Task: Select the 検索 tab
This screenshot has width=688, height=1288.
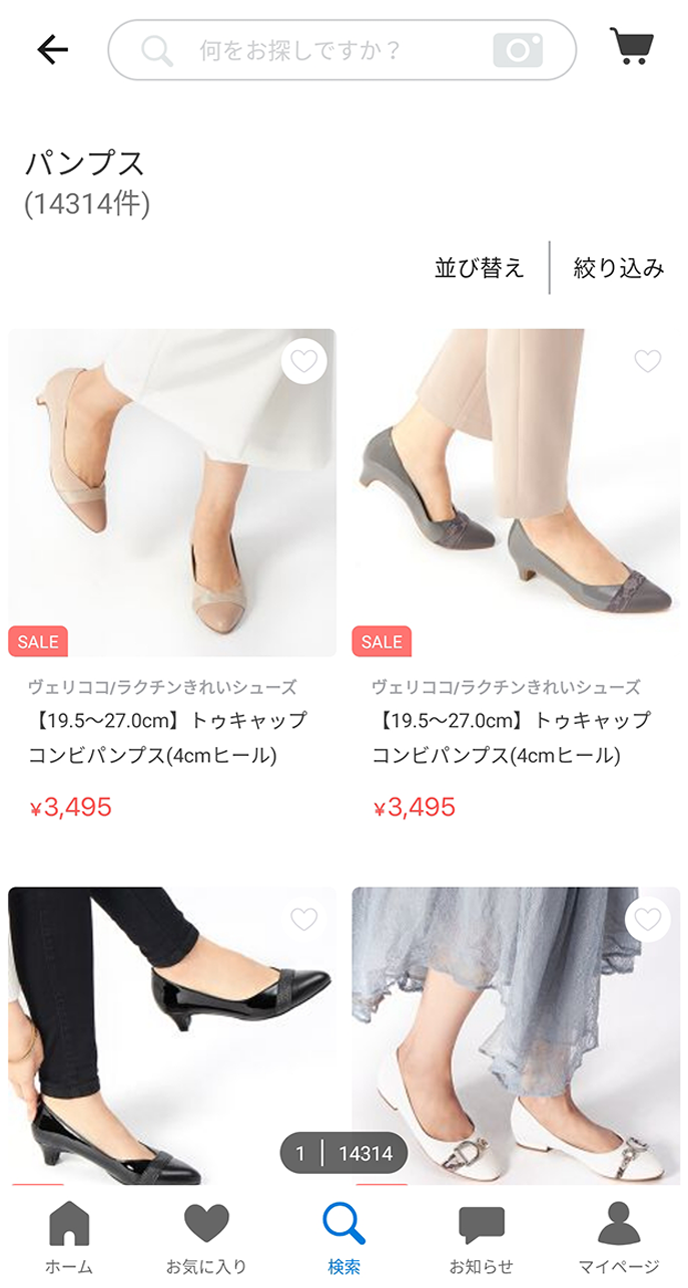Action: [344, 1238]
